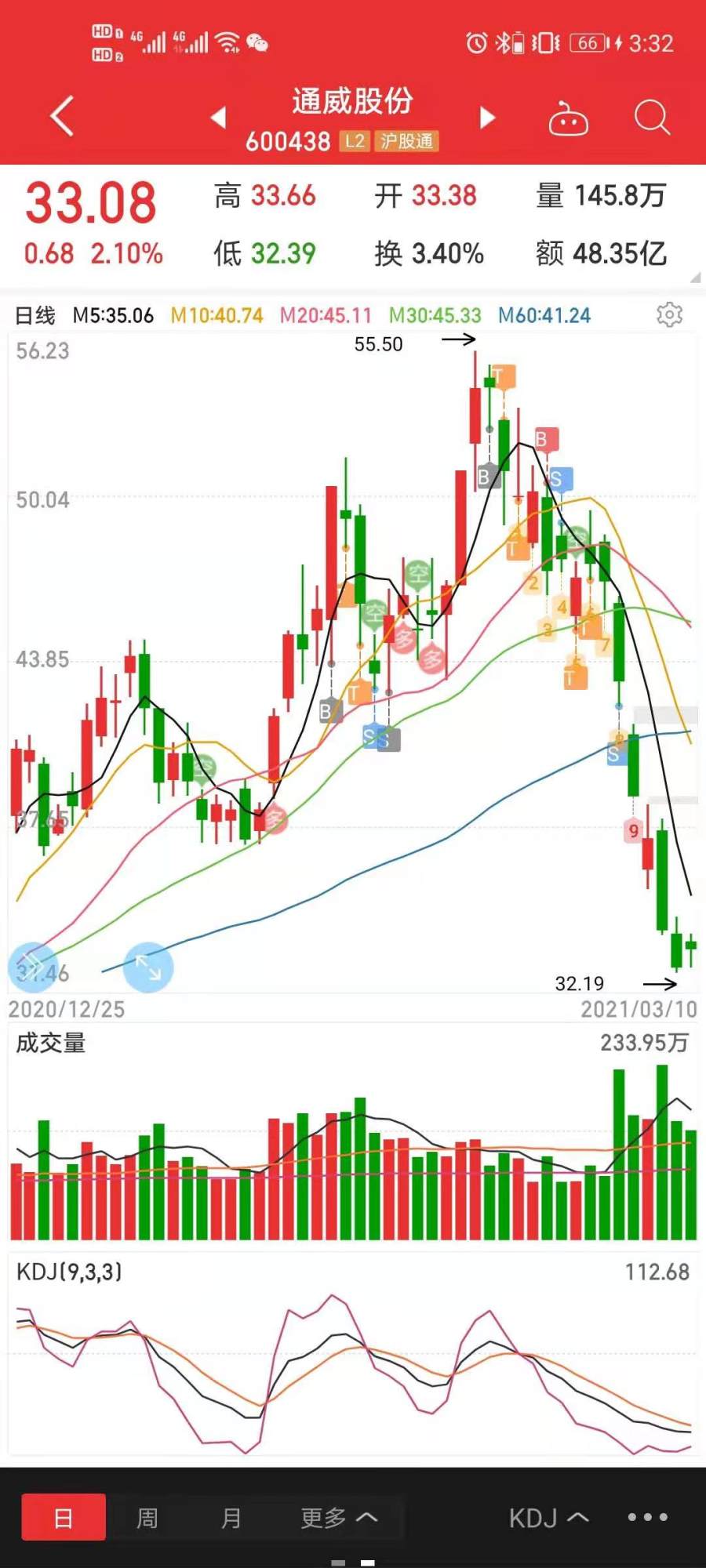Image resolution: width=706 pixels, height=1568 pixels.
Task: Go back using the top-left arrow
Action: [x=63, y=117]
